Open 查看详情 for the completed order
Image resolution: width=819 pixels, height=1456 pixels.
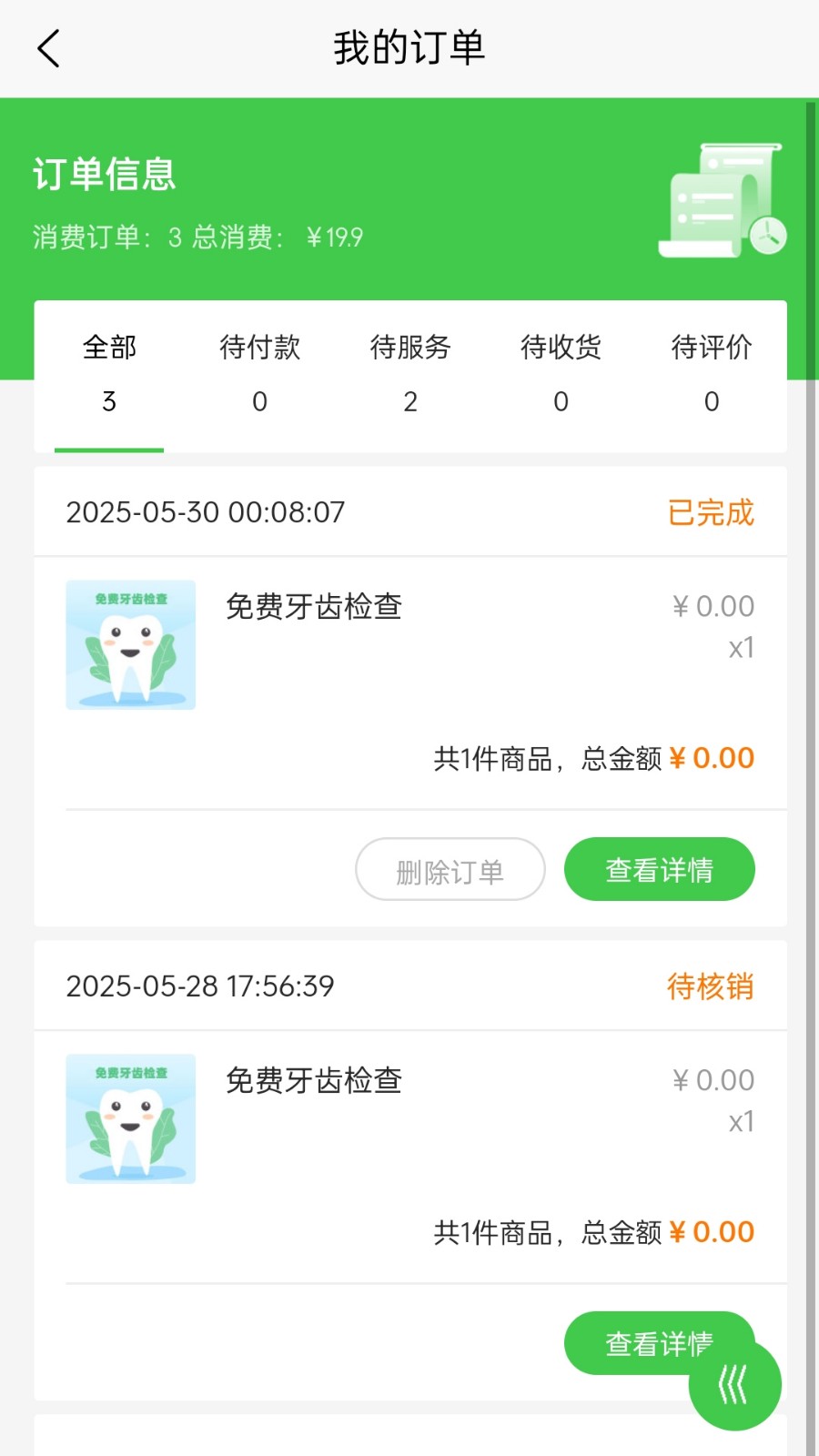[x=659, y=869]
